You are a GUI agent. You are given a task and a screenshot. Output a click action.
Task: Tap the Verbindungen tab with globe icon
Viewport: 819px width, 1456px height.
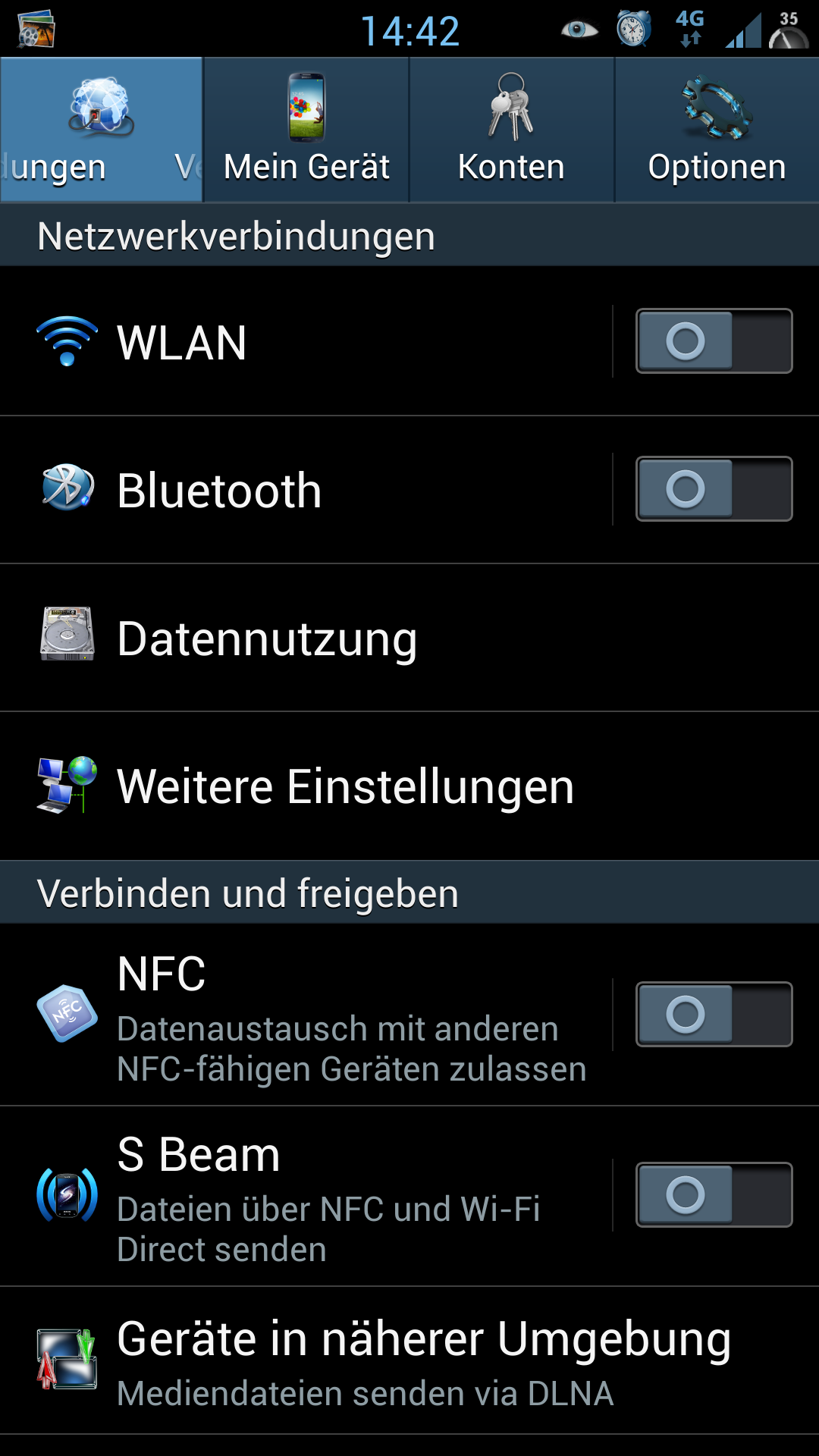101,130
